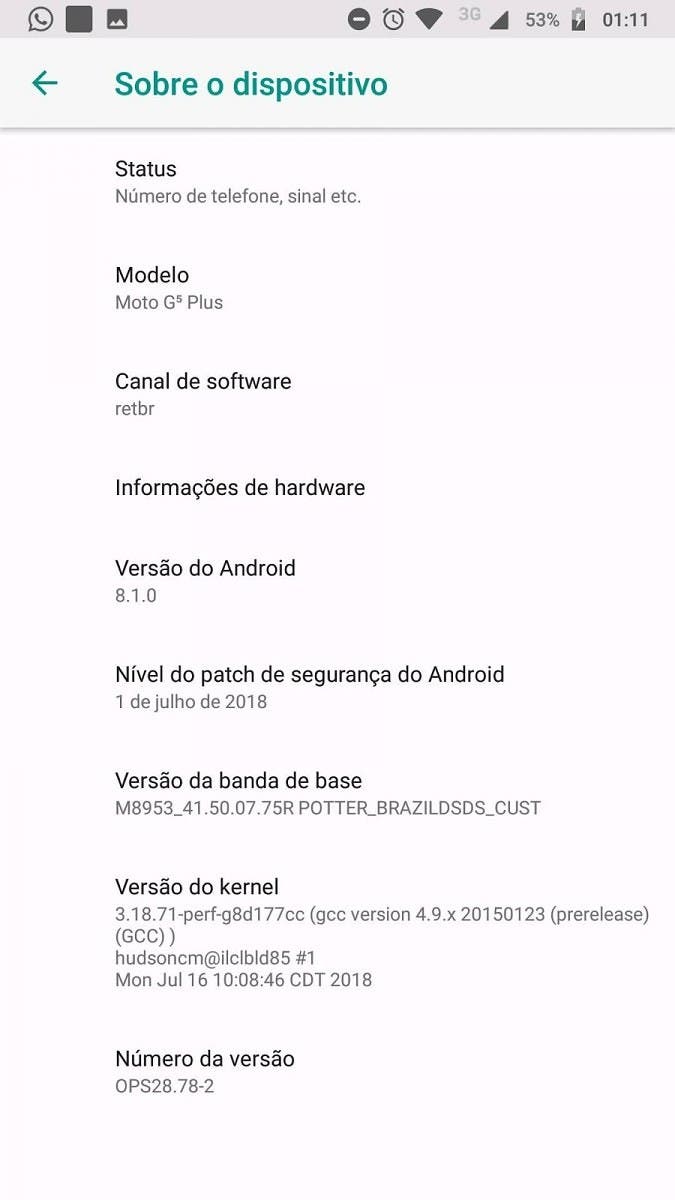Select Canal de software

(x=337, y=394)
